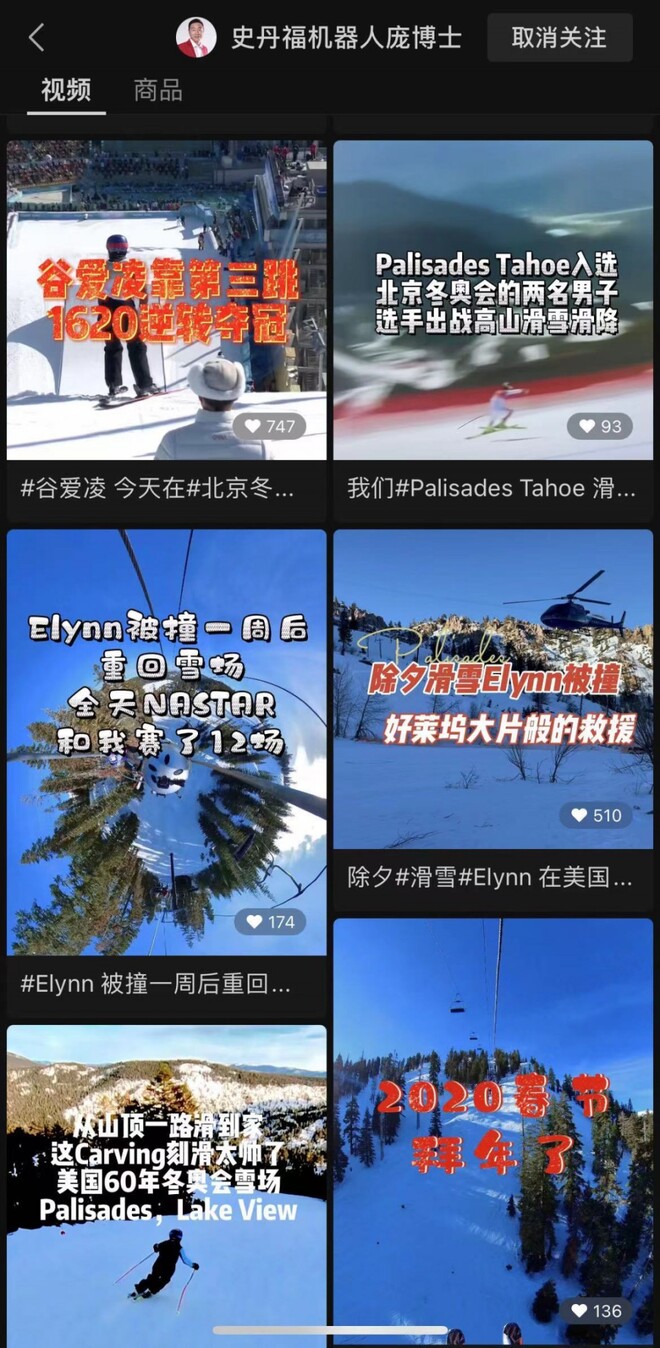Tap the 取消关注 unfollow button
660x1348 pixels.
[559, 38]
